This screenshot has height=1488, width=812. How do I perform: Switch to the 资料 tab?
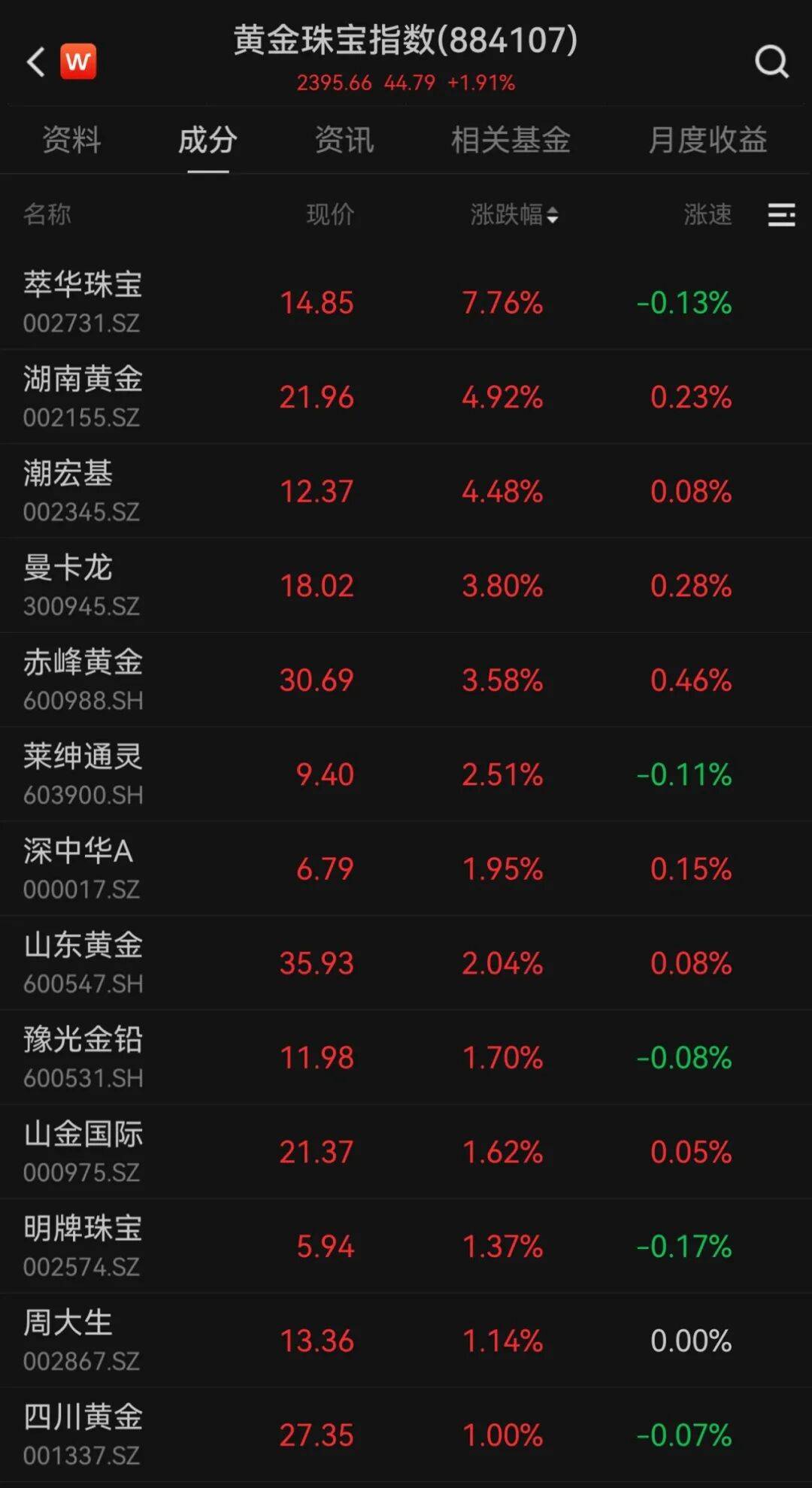[x=73, y=141]
